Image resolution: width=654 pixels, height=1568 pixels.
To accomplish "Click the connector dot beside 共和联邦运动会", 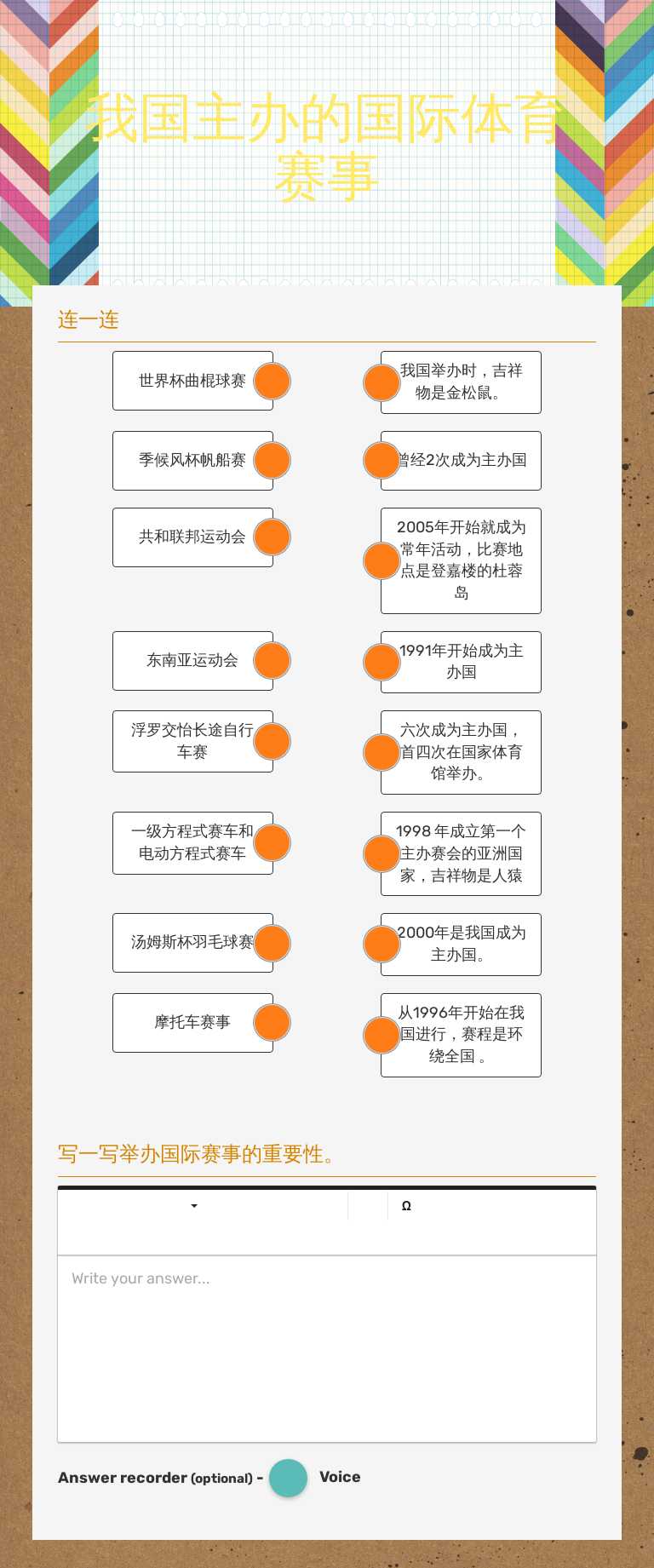I will (272, 537).
